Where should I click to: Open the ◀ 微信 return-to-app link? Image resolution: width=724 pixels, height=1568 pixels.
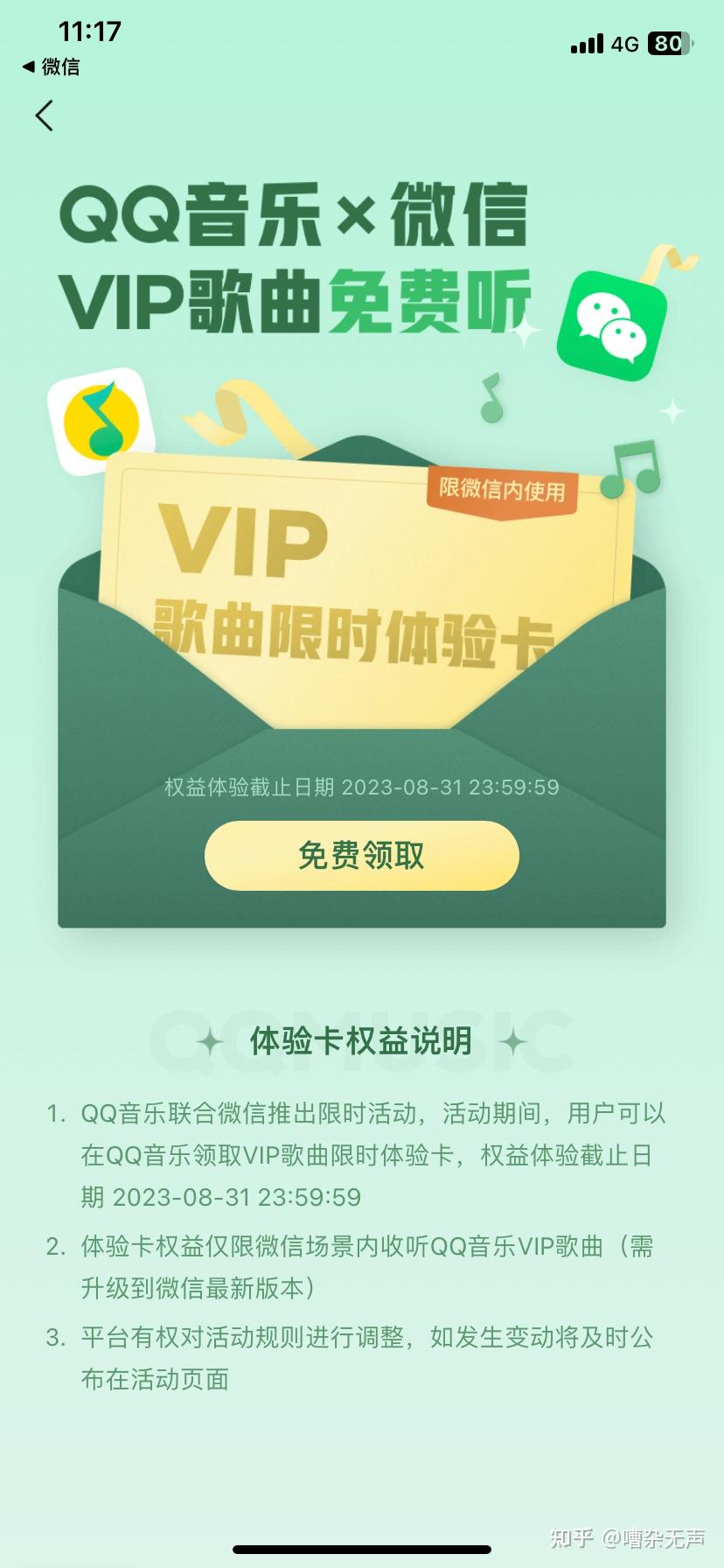click(51, 67)
